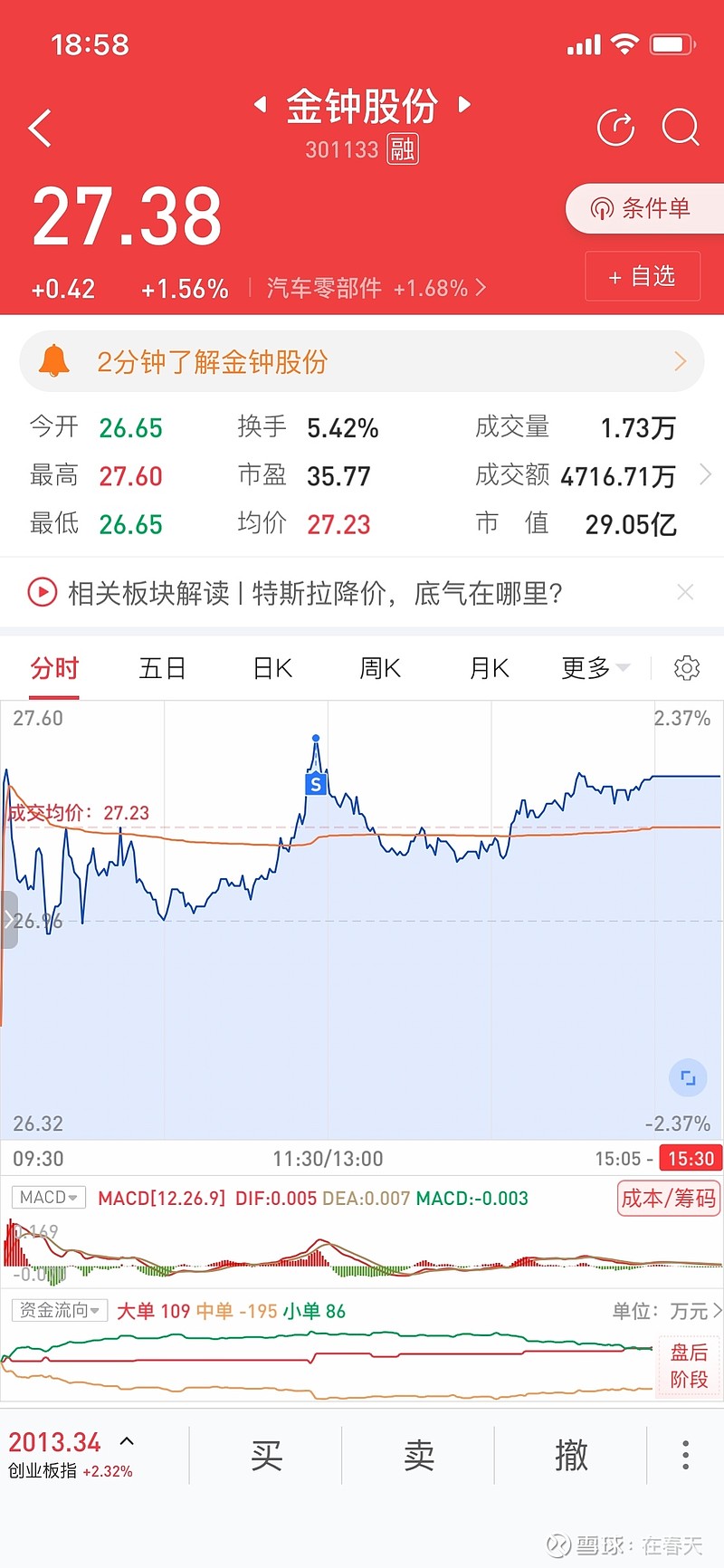Go back using the top-left arrow

[40, 129]
